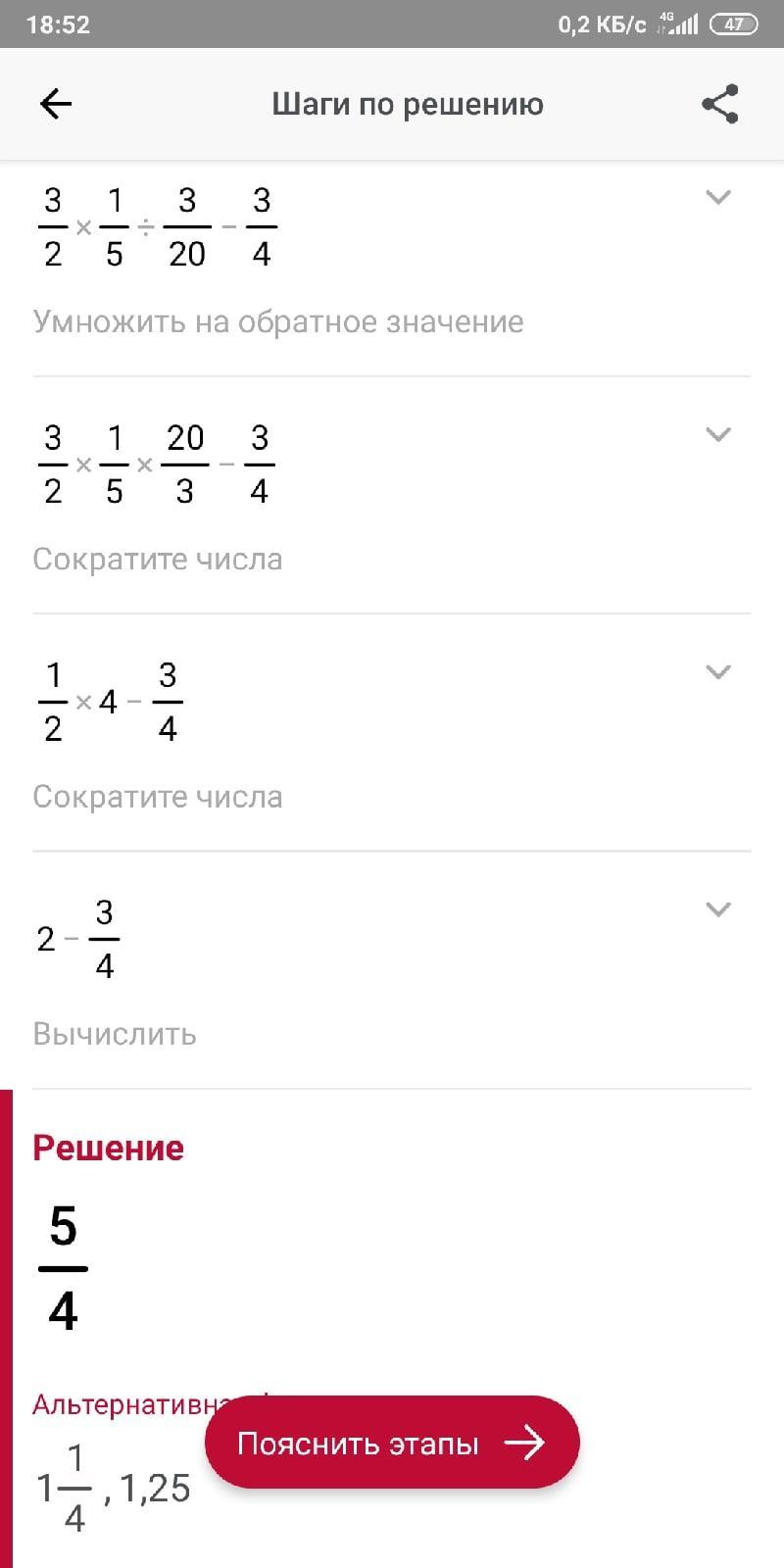Image resolution: width=784 pixels, height=1568 pixels.
Task: Expand the '1/2 × 4 − 3/4' step
Action: click(718, 672)
